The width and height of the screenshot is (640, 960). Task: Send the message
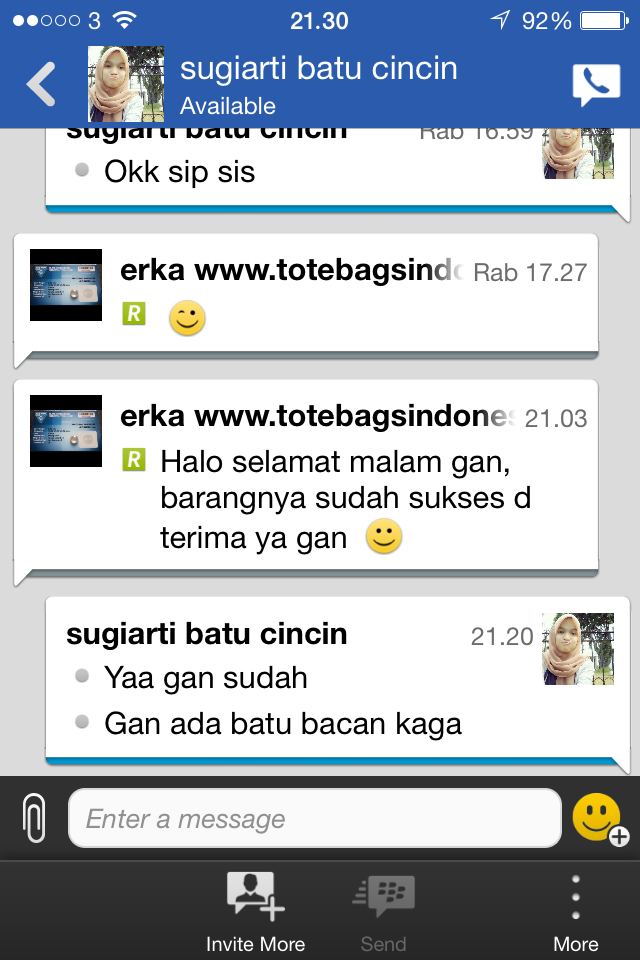tap(383, 910)
